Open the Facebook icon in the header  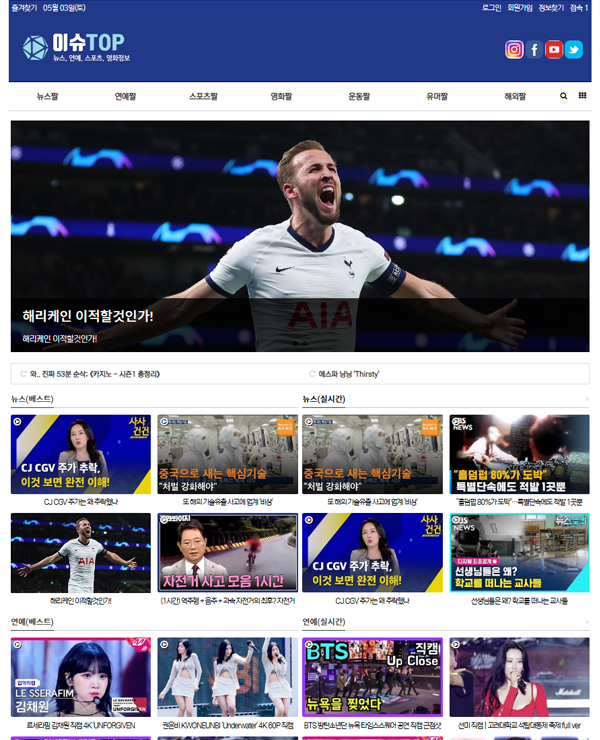[x=535, y=50]
